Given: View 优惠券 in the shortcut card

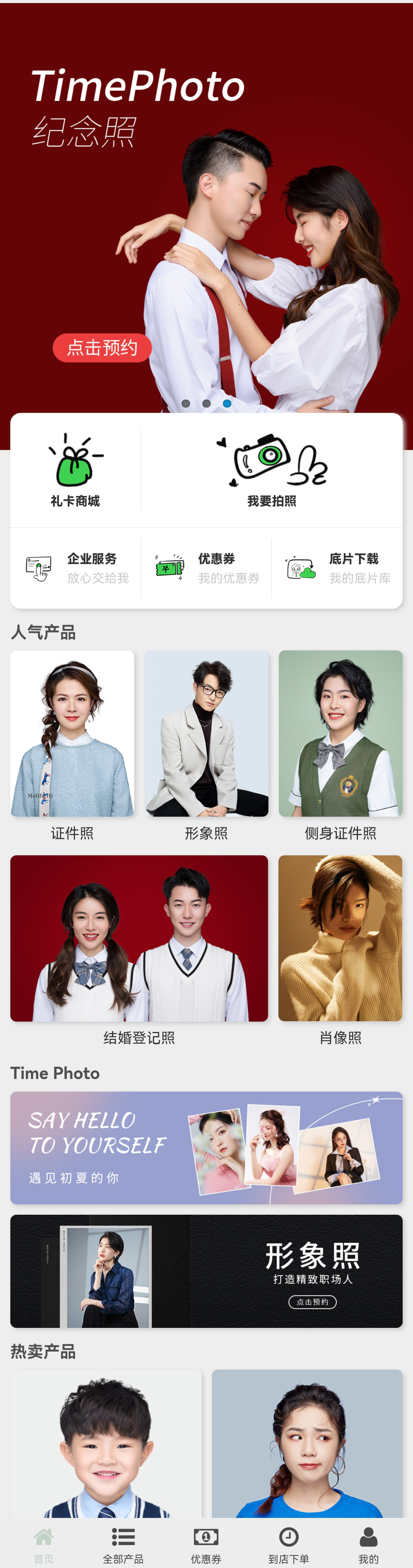Looking at the screenshot, I should click(x=207, y=568).
